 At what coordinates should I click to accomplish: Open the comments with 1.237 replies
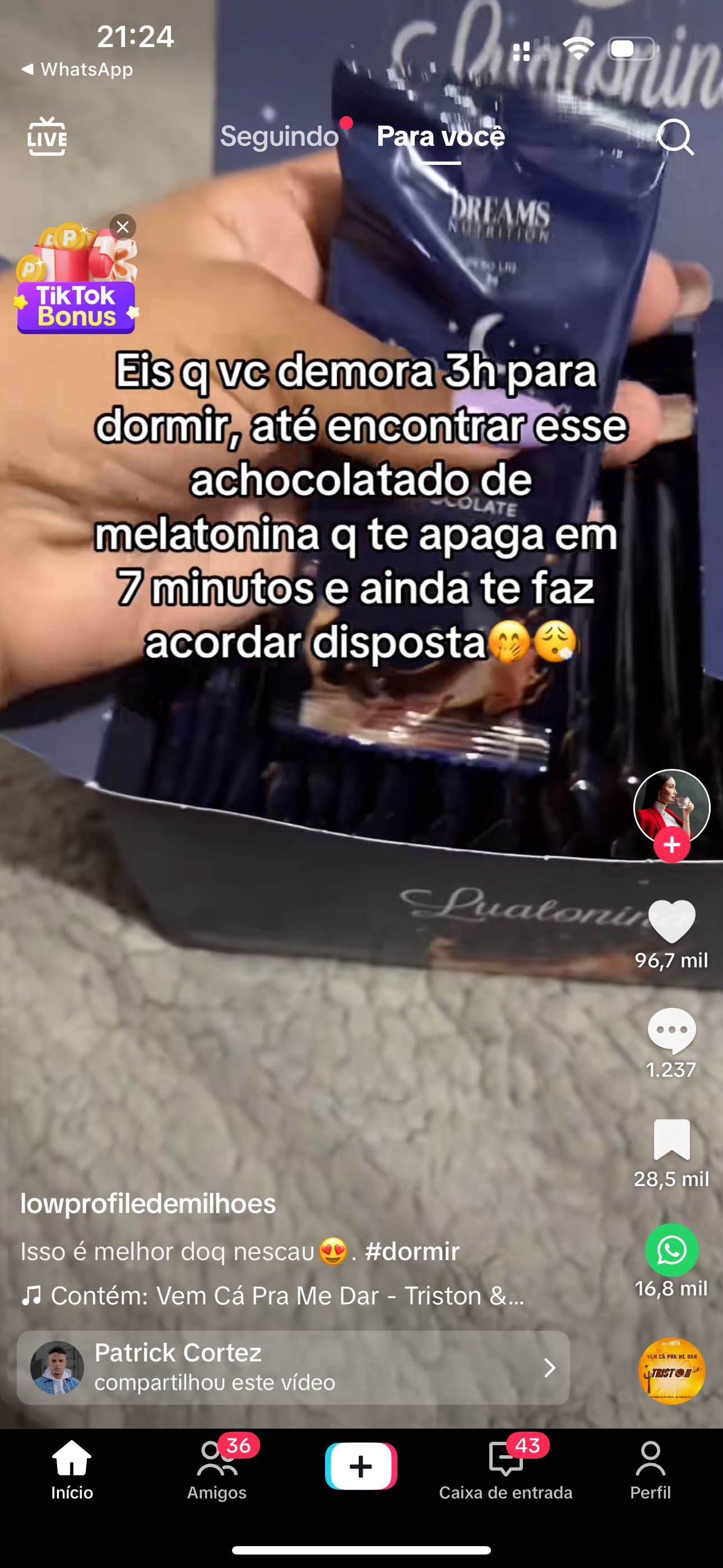coord(671,1031)
